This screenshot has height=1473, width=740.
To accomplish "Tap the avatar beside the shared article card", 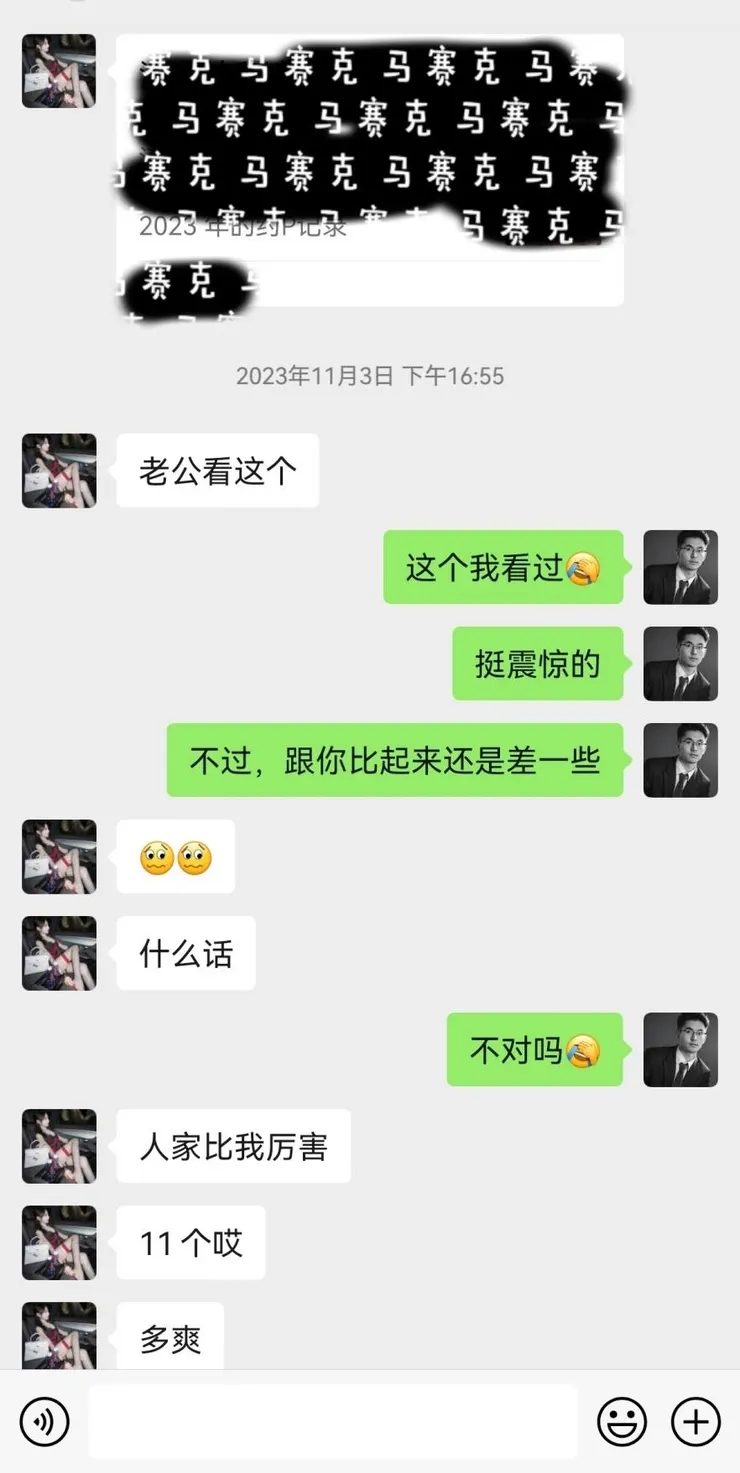I will tap(59, 71).
